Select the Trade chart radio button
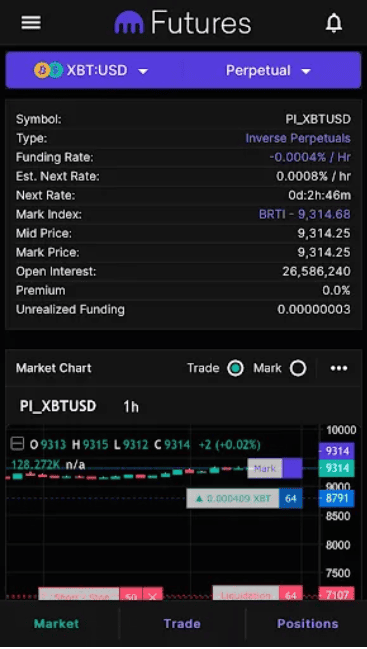367x649 pixels. click(x=235, y=368)
